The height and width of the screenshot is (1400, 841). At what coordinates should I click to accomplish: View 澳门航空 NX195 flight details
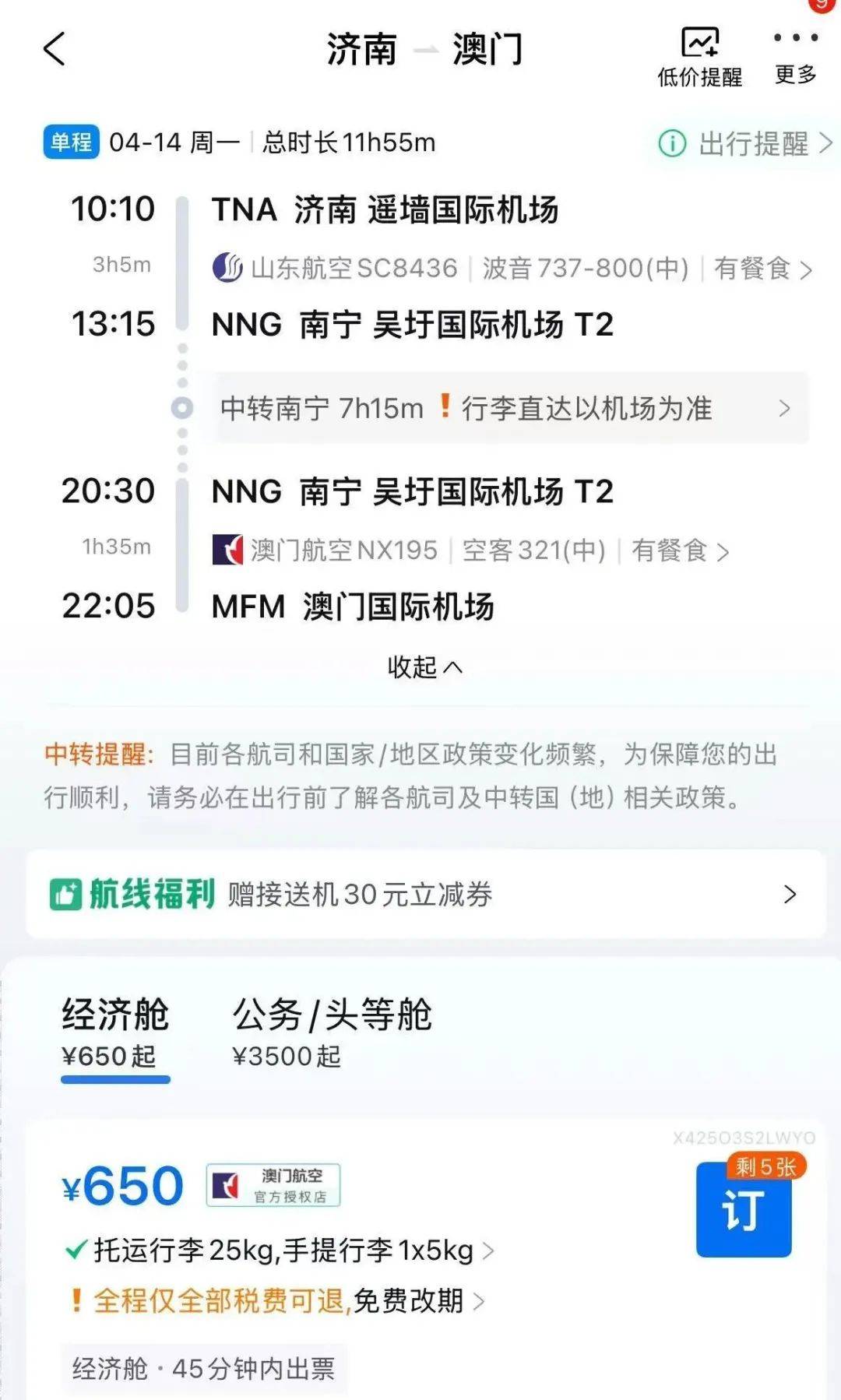coord(470,551)
